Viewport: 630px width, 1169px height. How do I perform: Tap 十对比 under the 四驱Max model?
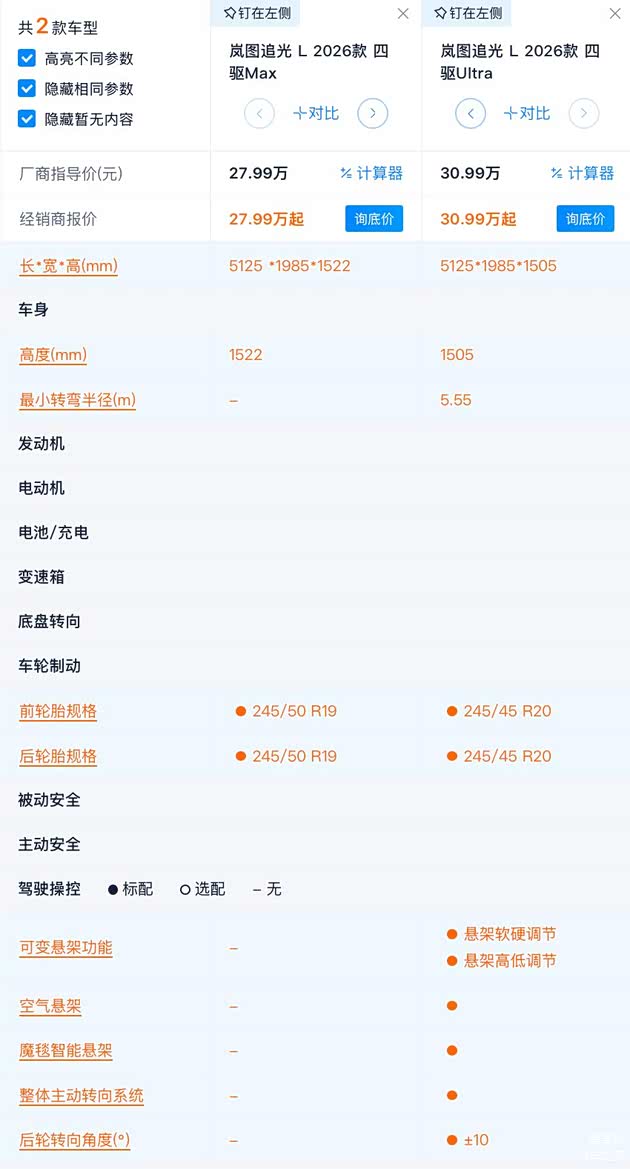click(x=316, y=113)
